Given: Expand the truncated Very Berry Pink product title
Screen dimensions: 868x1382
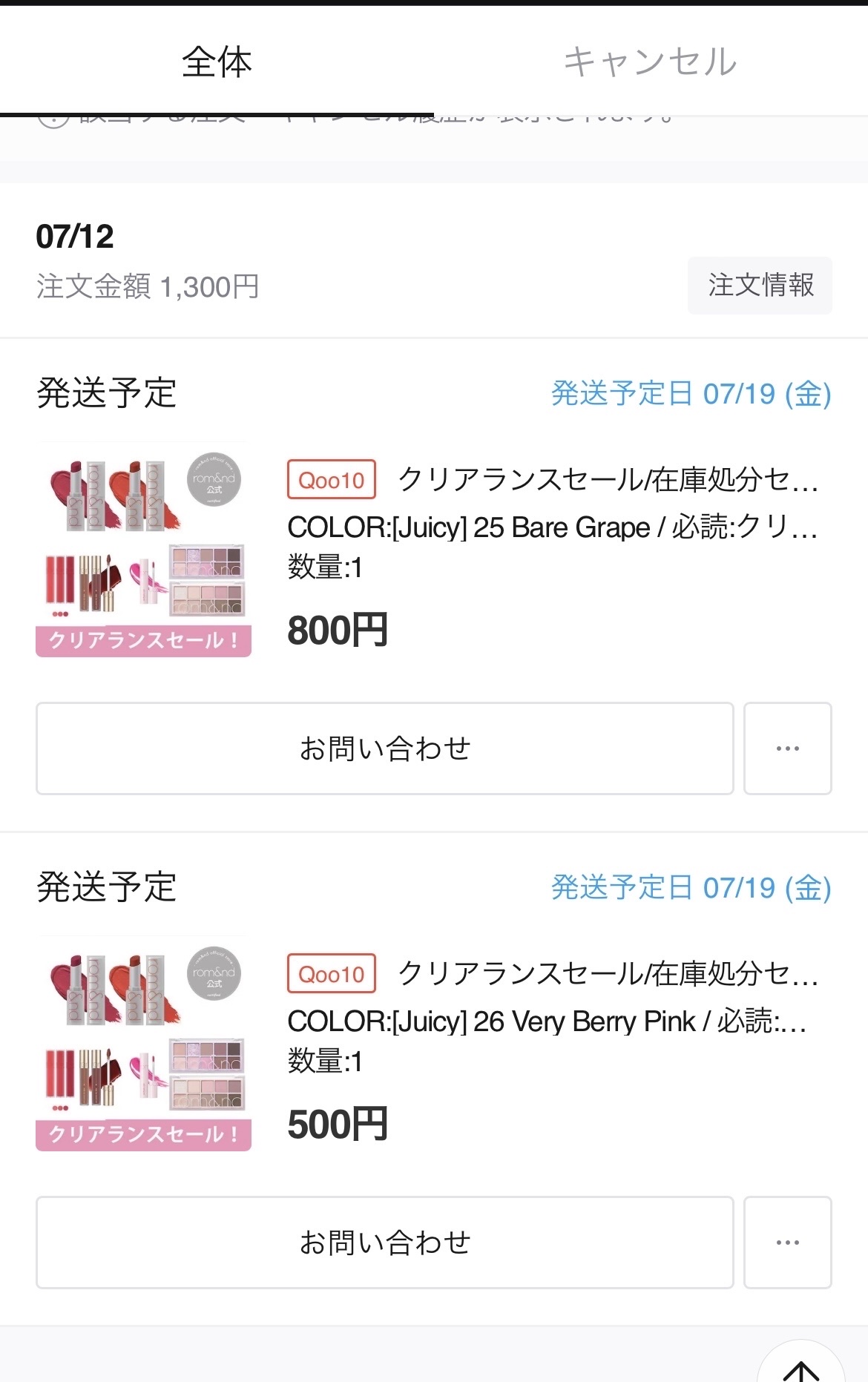Looking at the screenshot, I should (608, 975).
